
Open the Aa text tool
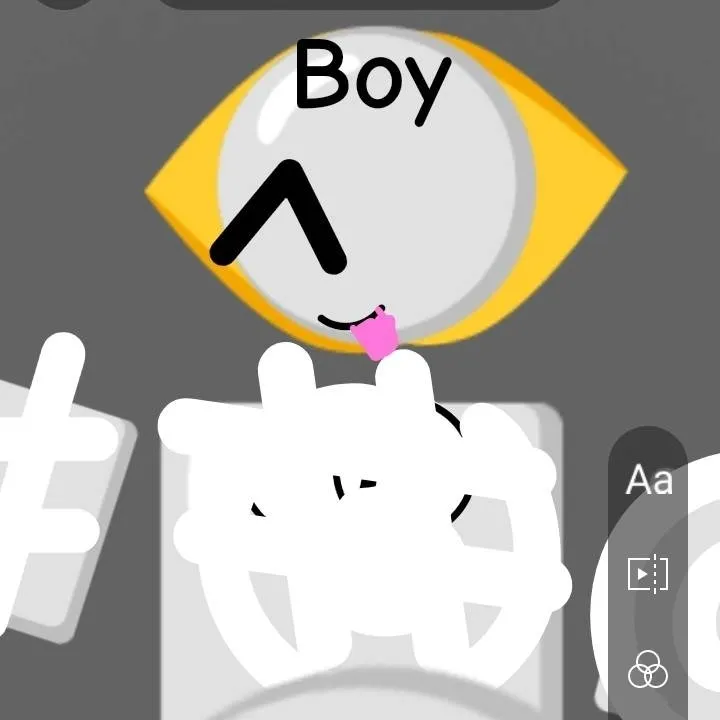pyautogui.click(x=649, y=481)
